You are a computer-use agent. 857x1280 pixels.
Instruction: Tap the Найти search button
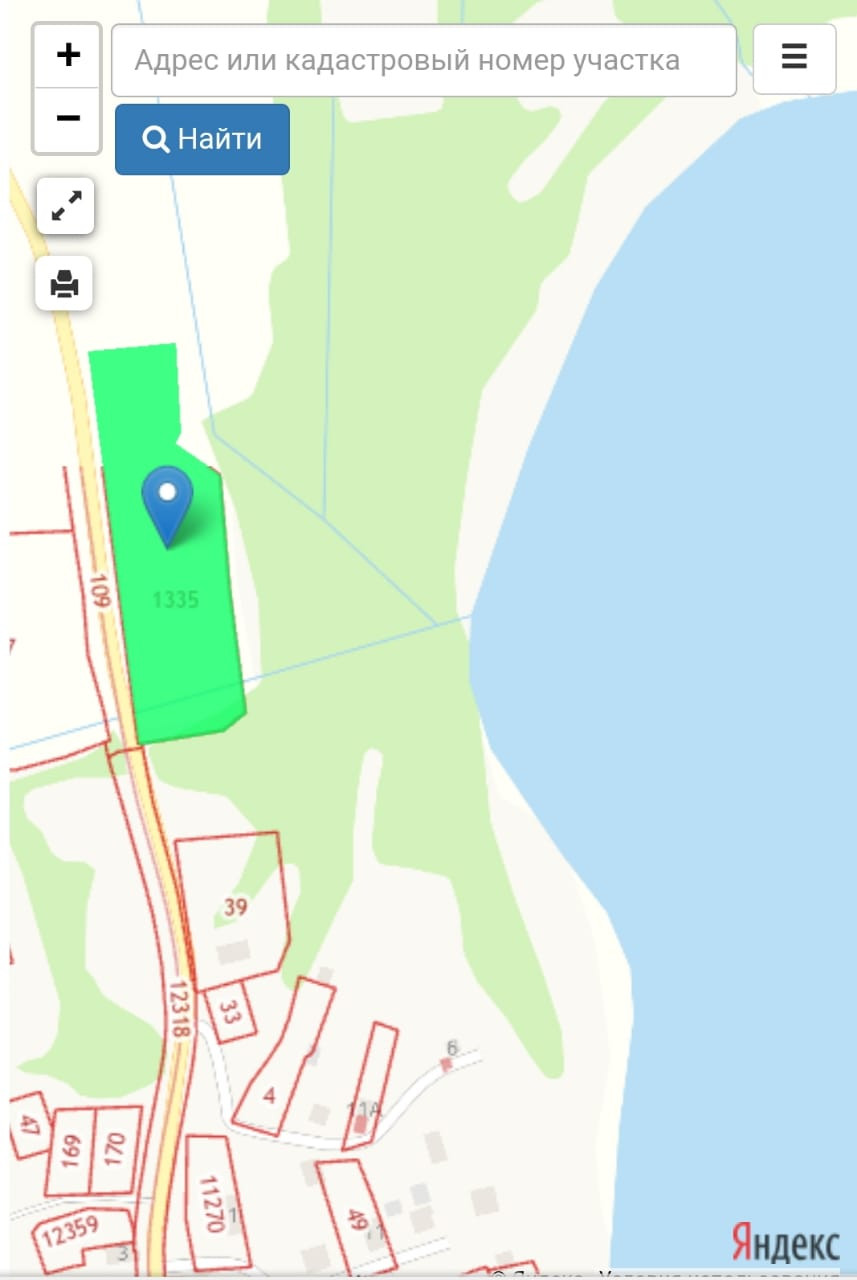(x=202, y=139)
